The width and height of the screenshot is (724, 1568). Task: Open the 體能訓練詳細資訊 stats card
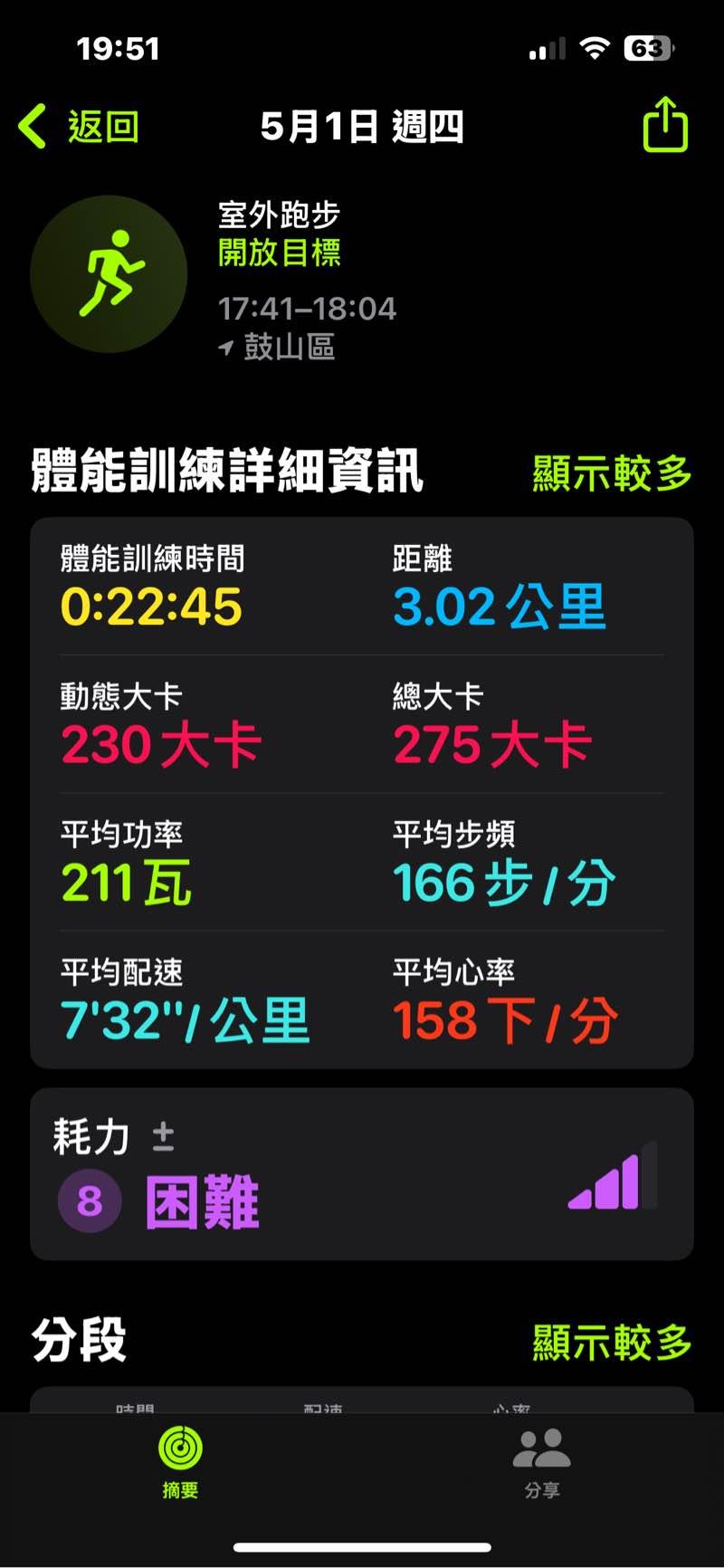click(x=362, y=792)
